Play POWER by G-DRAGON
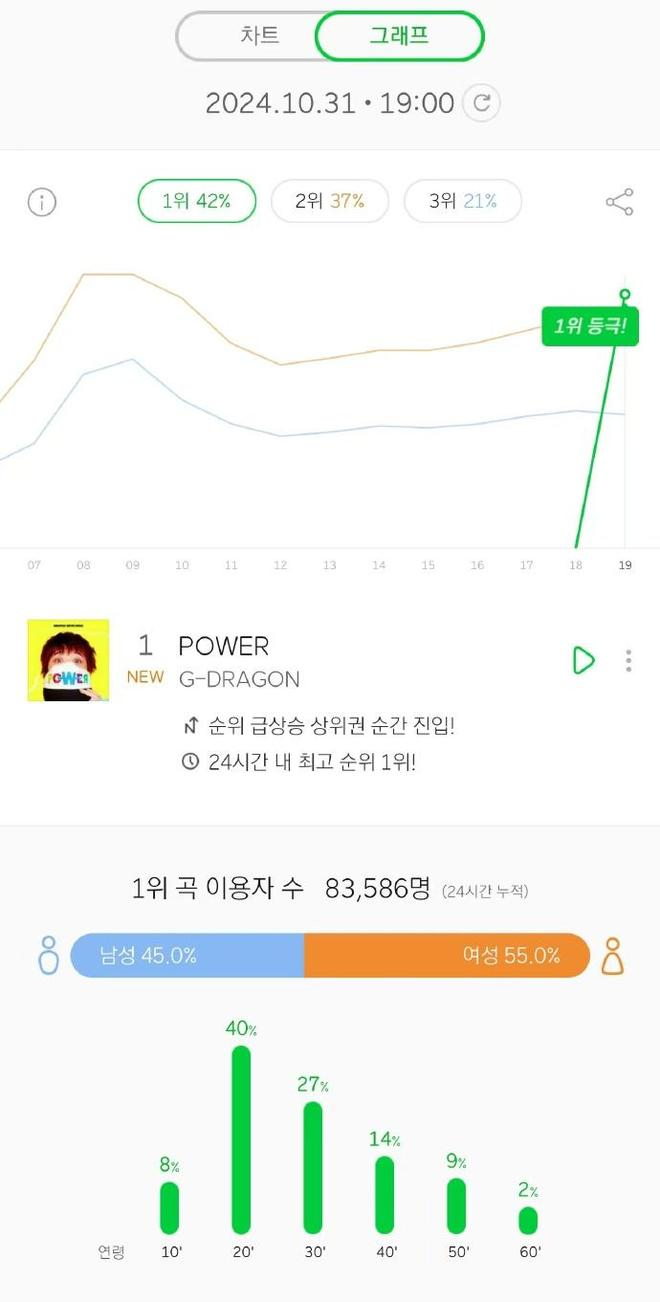660x1302 pixels. (x=582, y=660)
